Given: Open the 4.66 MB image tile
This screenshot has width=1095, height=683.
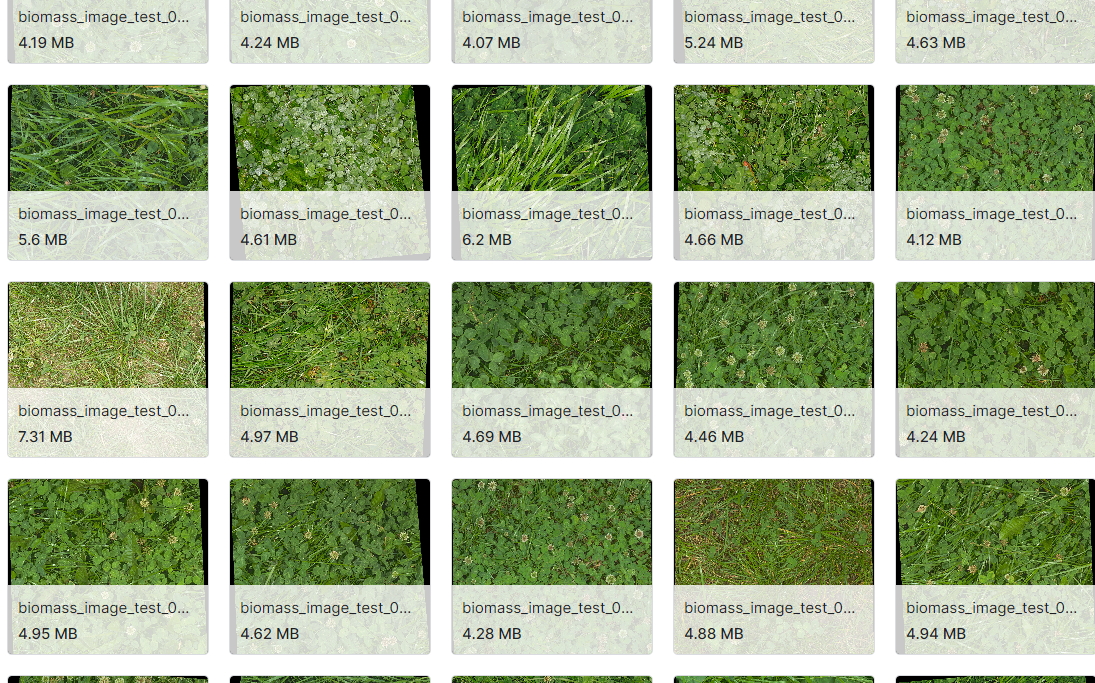Looking at the screenshot, I should click(774, 140).
